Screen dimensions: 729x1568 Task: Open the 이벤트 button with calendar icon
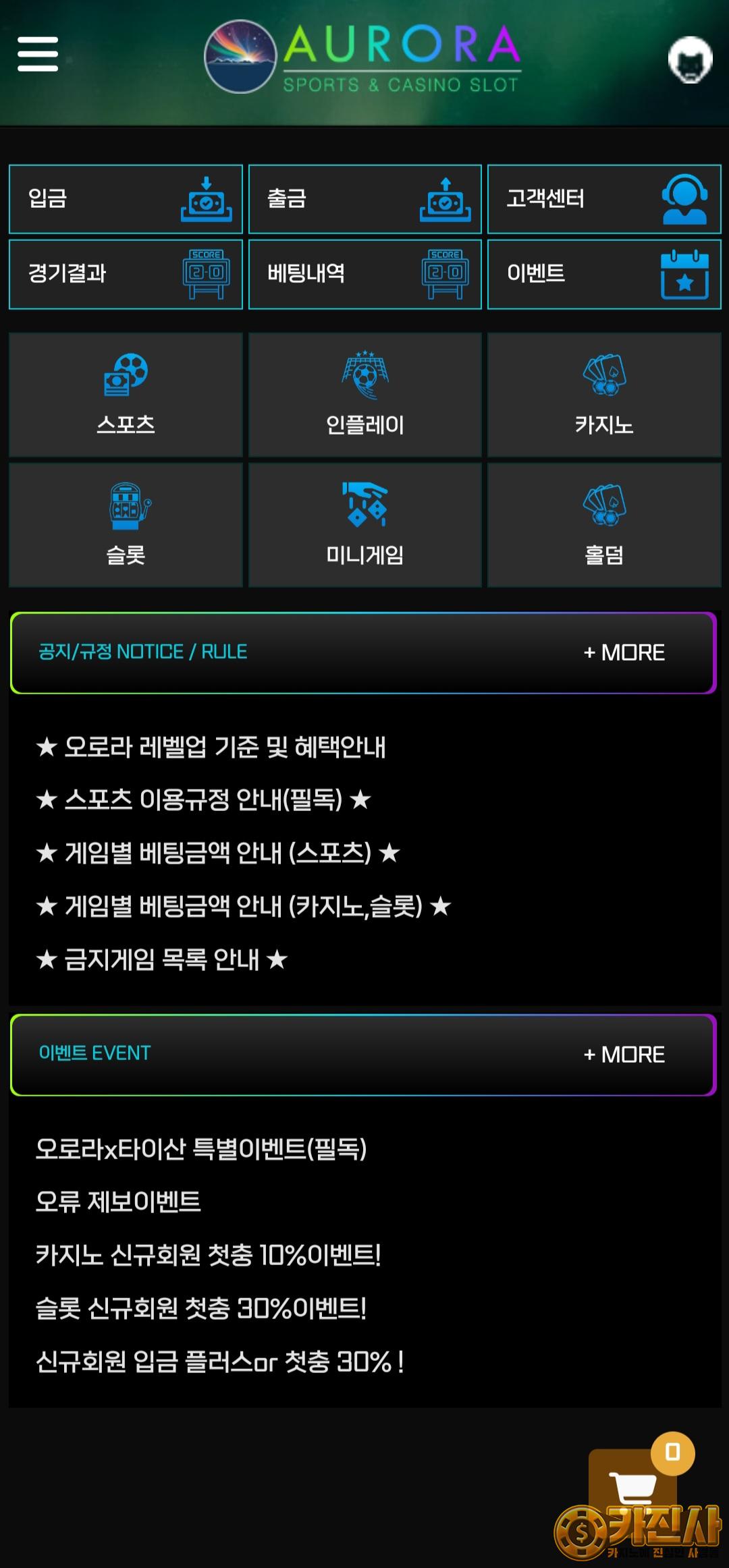tap(603, 274)
